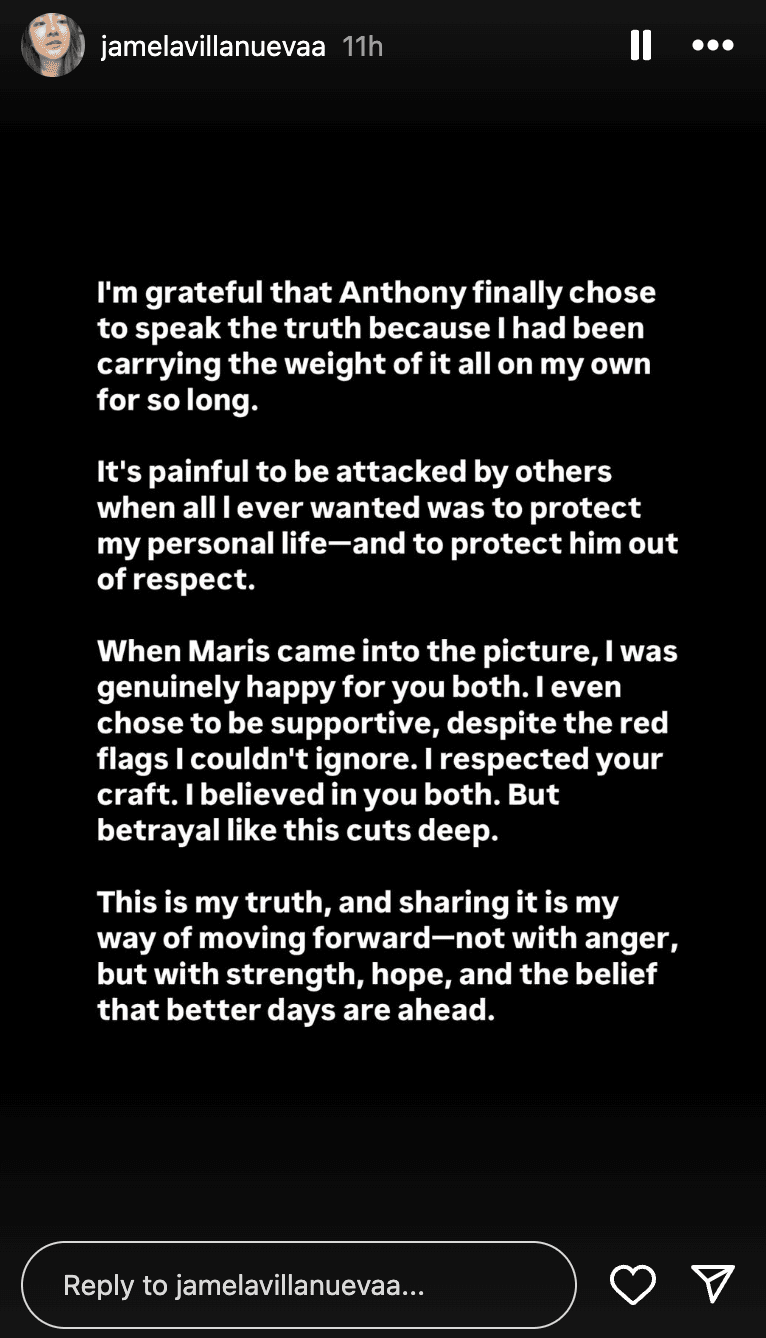766x1338 pixels.
Task: Like this story with the heart
Action: click(x=633, y=1284)
